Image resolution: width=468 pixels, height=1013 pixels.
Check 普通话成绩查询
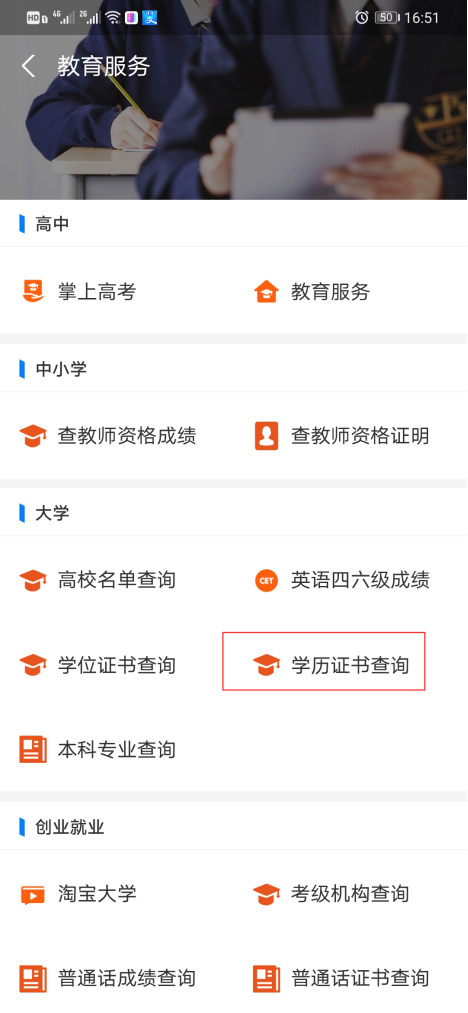click(108, 978)
